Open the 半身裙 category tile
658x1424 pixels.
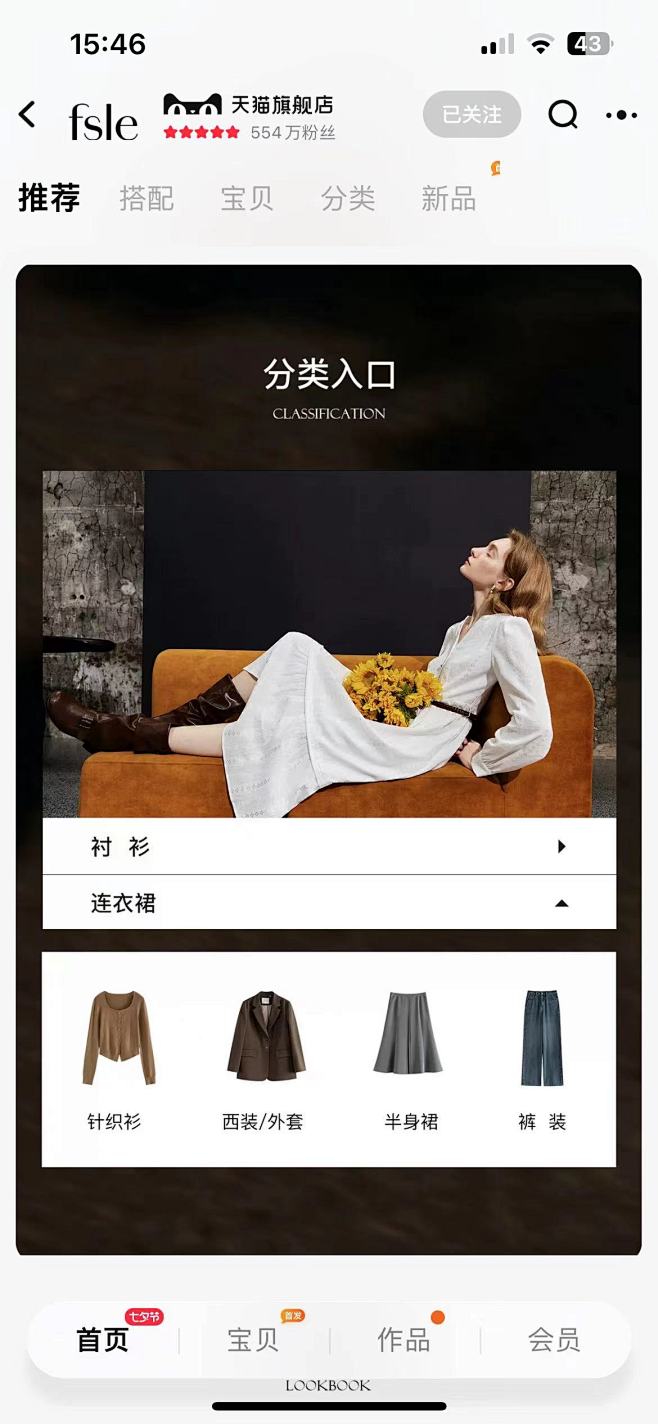tap(410, 1058)
